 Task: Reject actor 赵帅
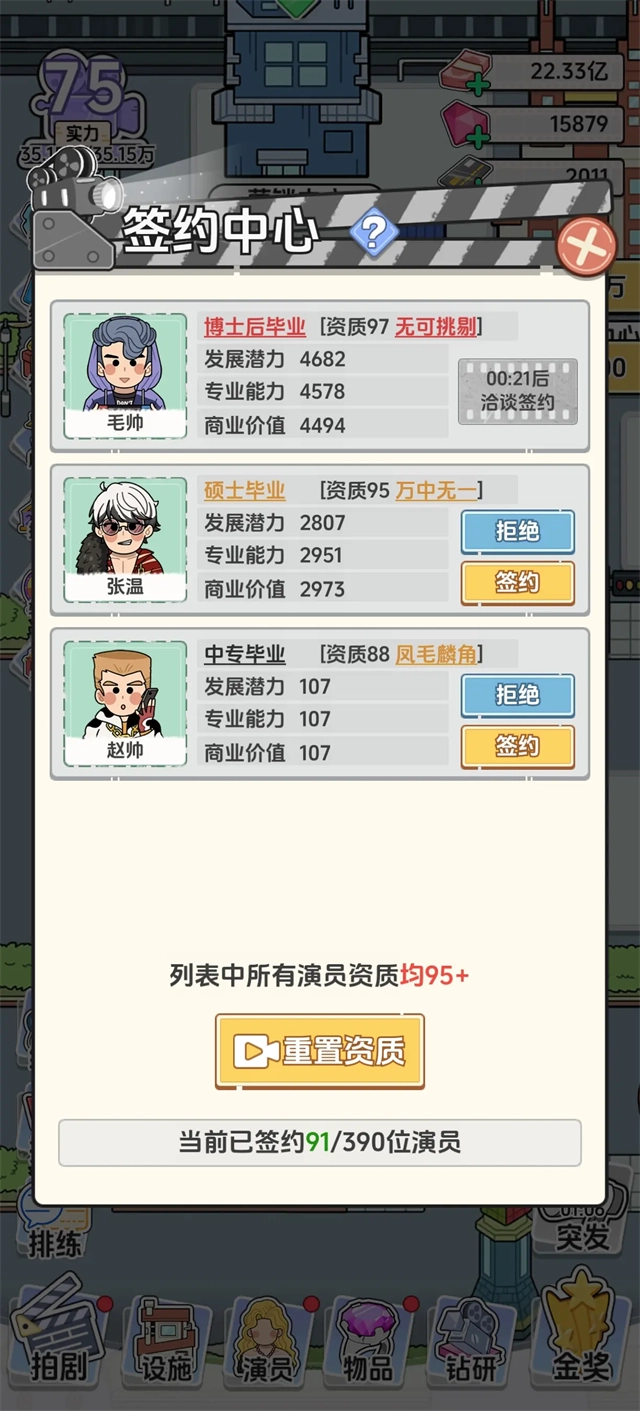(517, 695)
